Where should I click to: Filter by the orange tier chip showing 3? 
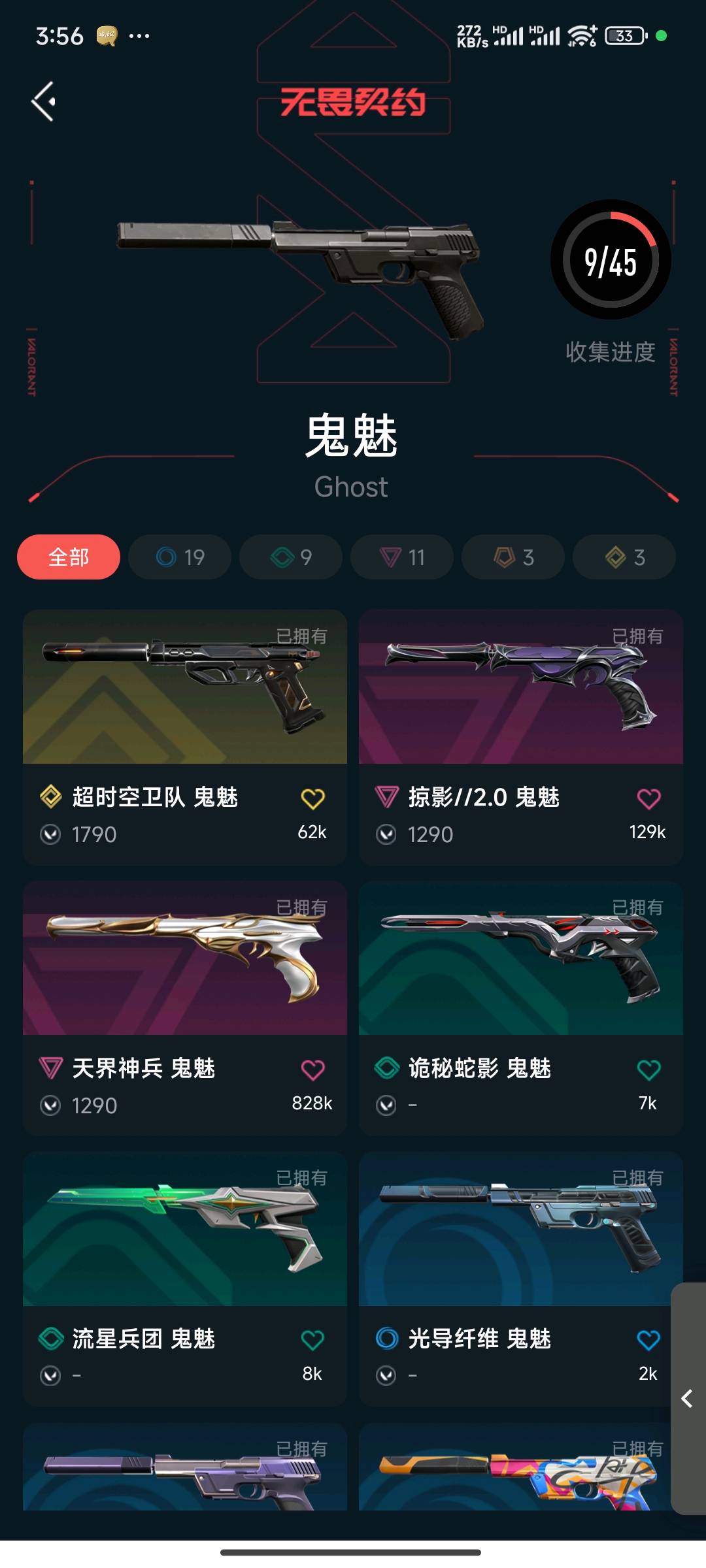click(513, 557)
